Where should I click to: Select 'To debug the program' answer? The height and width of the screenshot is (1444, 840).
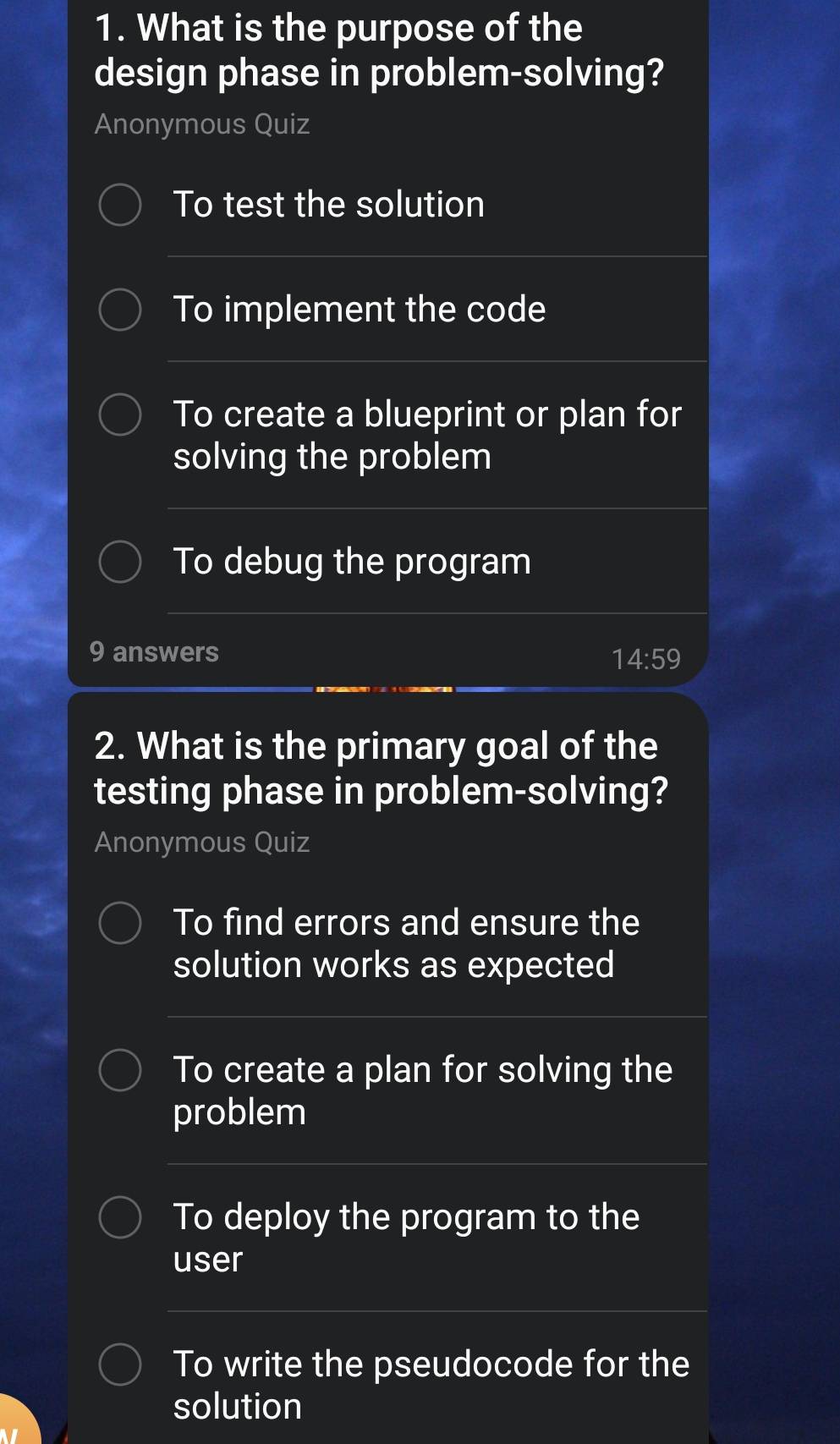[x=120, y=562]
